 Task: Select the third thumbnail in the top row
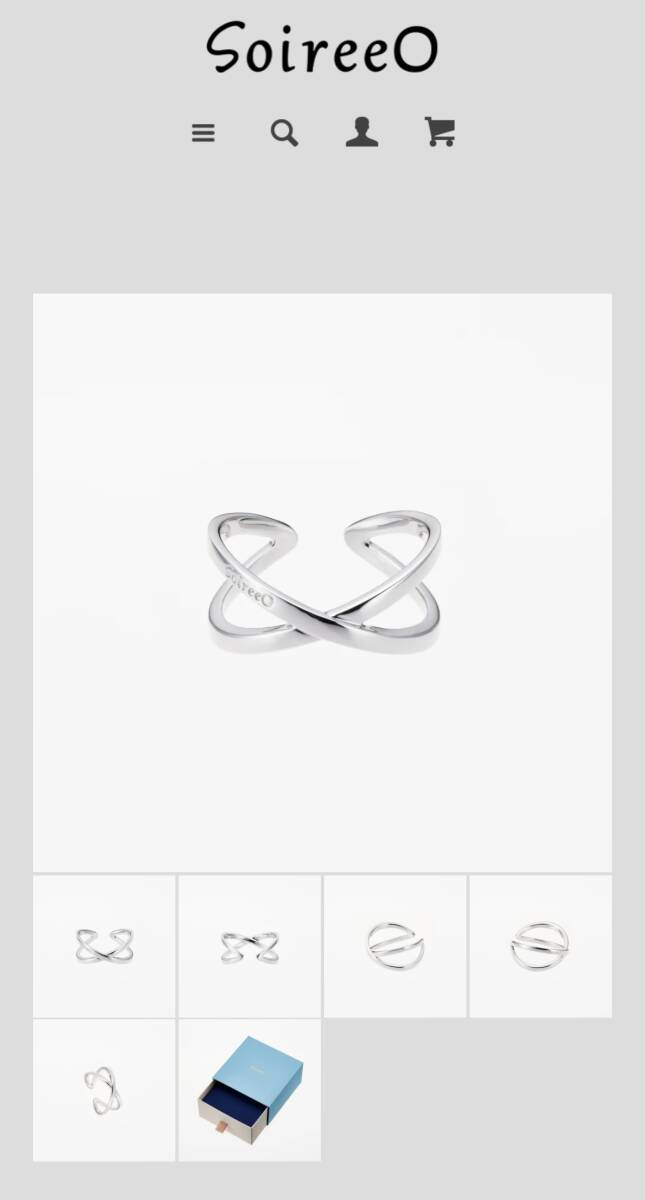(x=395, y=946)
